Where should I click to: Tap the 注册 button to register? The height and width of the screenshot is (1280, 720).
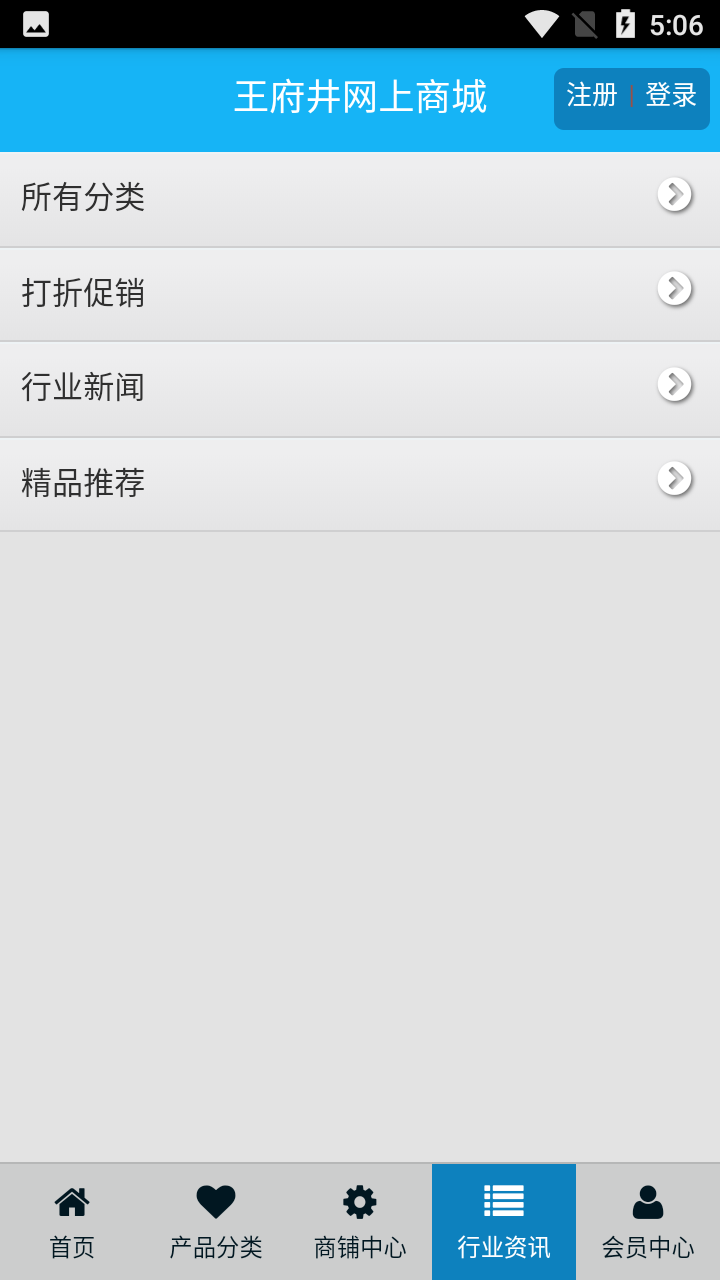click(591, 99)
